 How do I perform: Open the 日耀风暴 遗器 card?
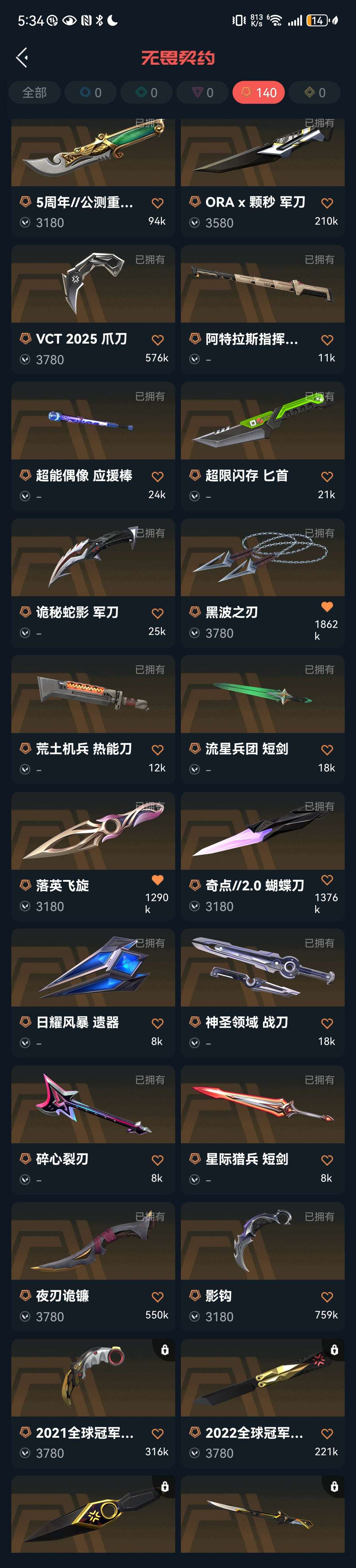click(x=93, y=993)
